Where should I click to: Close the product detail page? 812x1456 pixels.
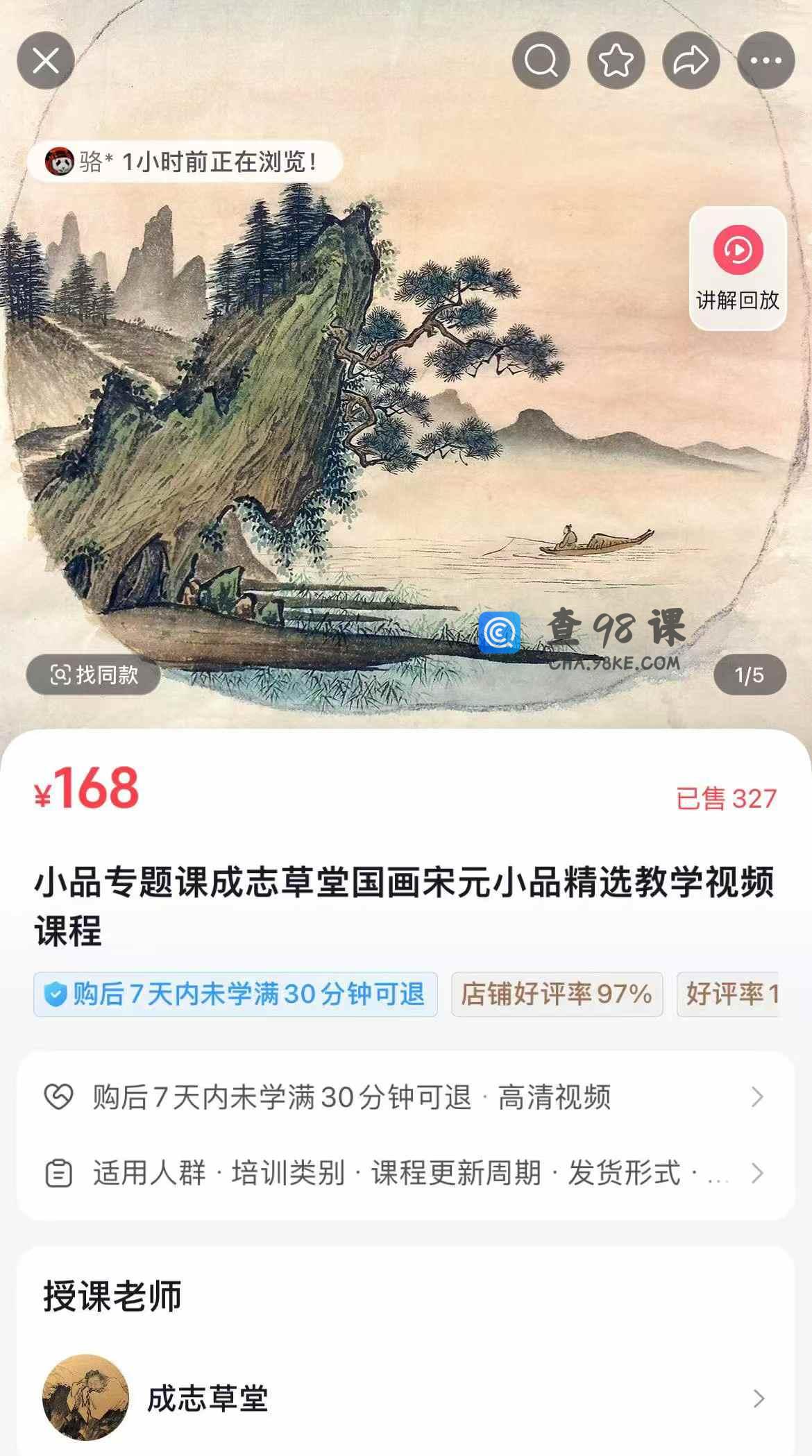[x=46, y=61]
